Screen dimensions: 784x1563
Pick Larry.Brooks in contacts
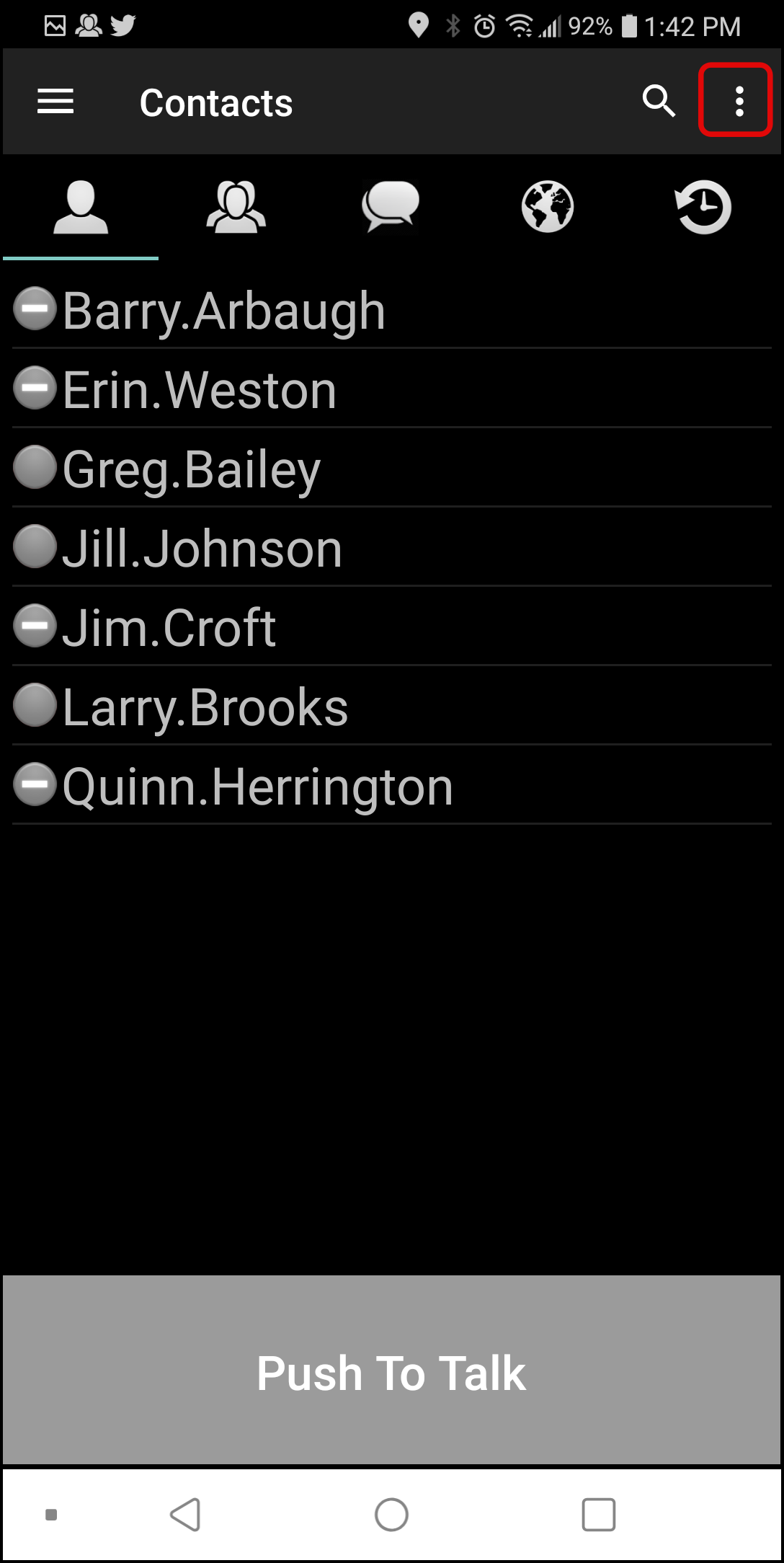pos(392,707)
